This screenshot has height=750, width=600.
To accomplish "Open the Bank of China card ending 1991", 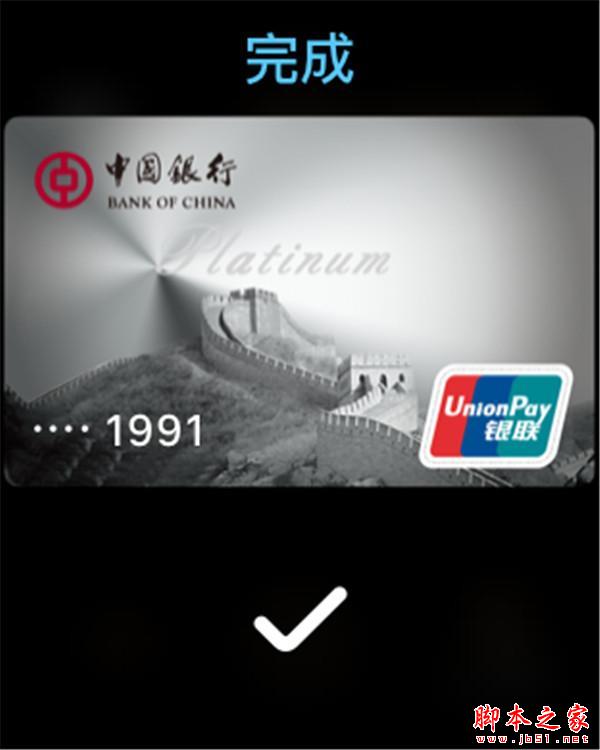I will click(x=299, y=302).
